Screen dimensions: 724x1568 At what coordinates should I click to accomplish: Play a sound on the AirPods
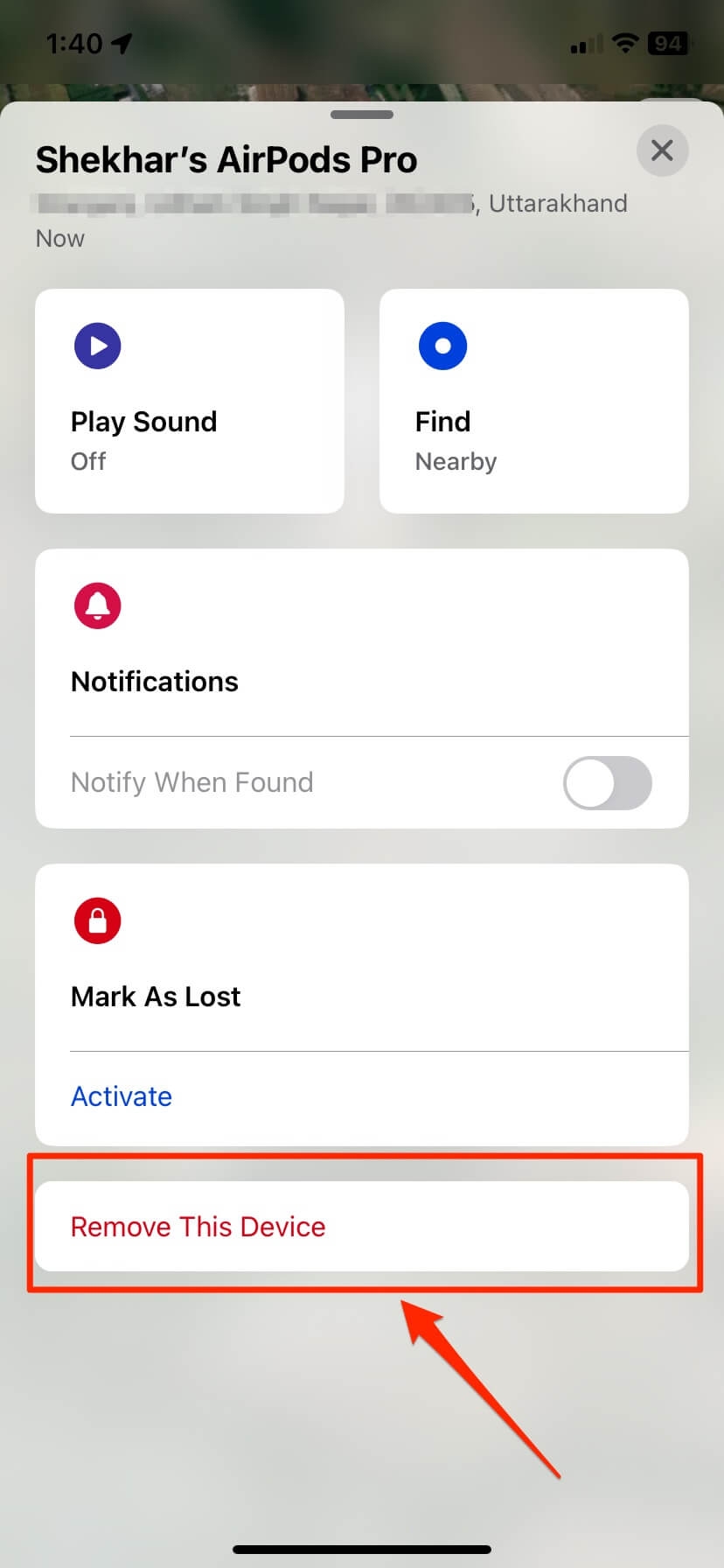[190, 401]
